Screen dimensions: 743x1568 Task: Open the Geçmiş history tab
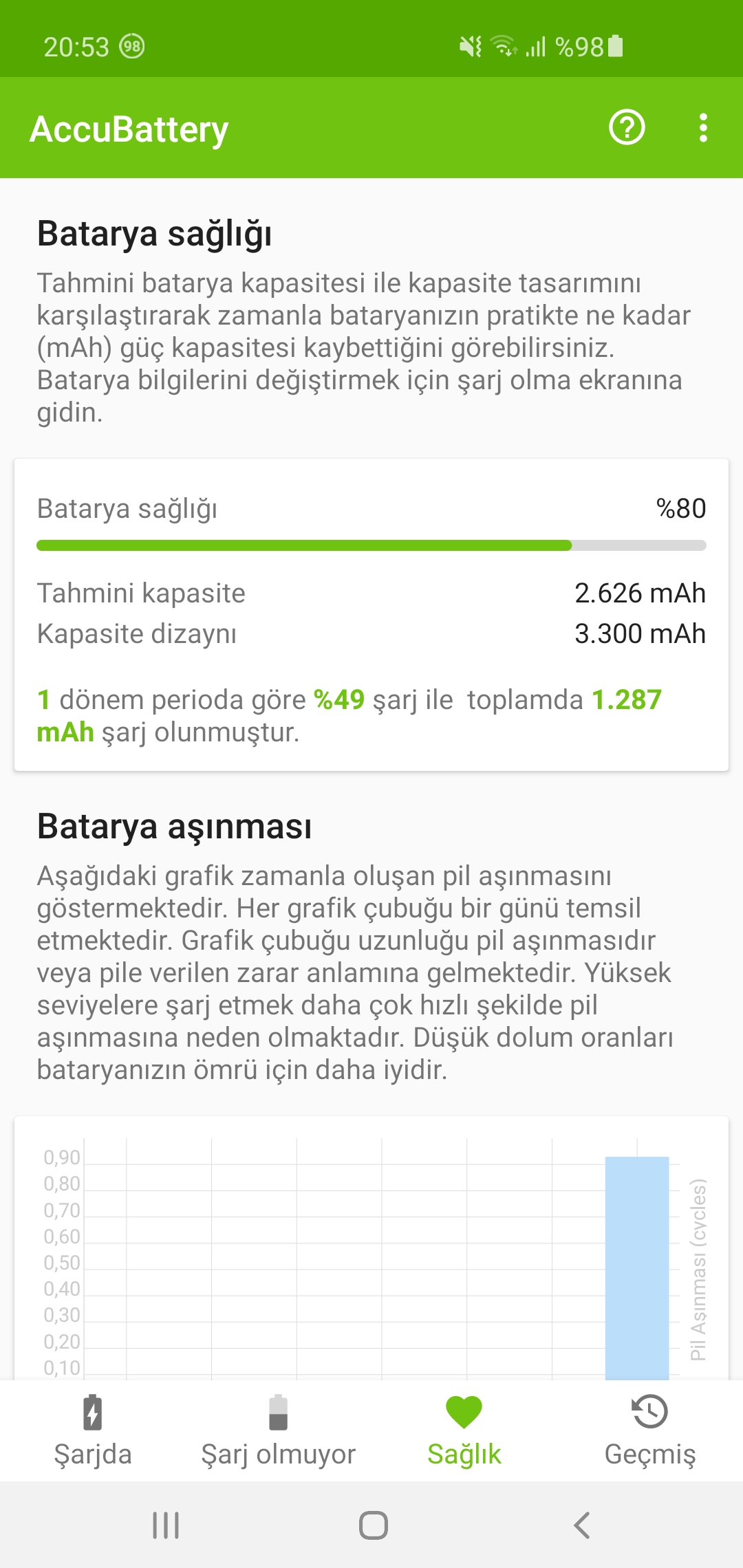pyautogui.click(x=650, y=1431)
